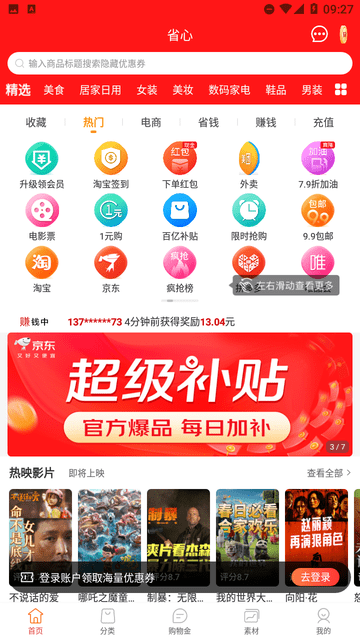Image resolution: width=360 pixels, height=640 pixels.
Task: Open the 百亿补贴 shortcut
Action: 180,218
